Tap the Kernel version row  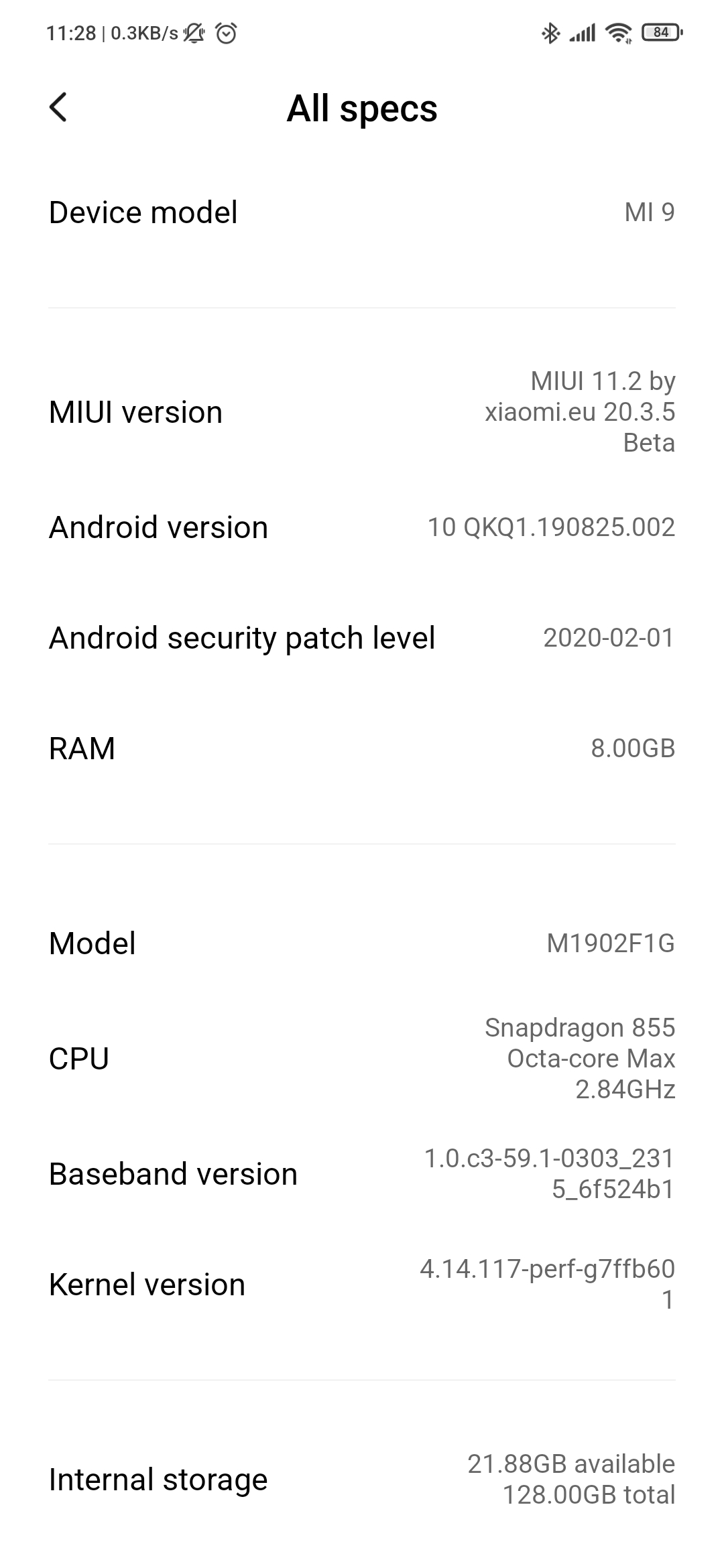point(362,1285)
